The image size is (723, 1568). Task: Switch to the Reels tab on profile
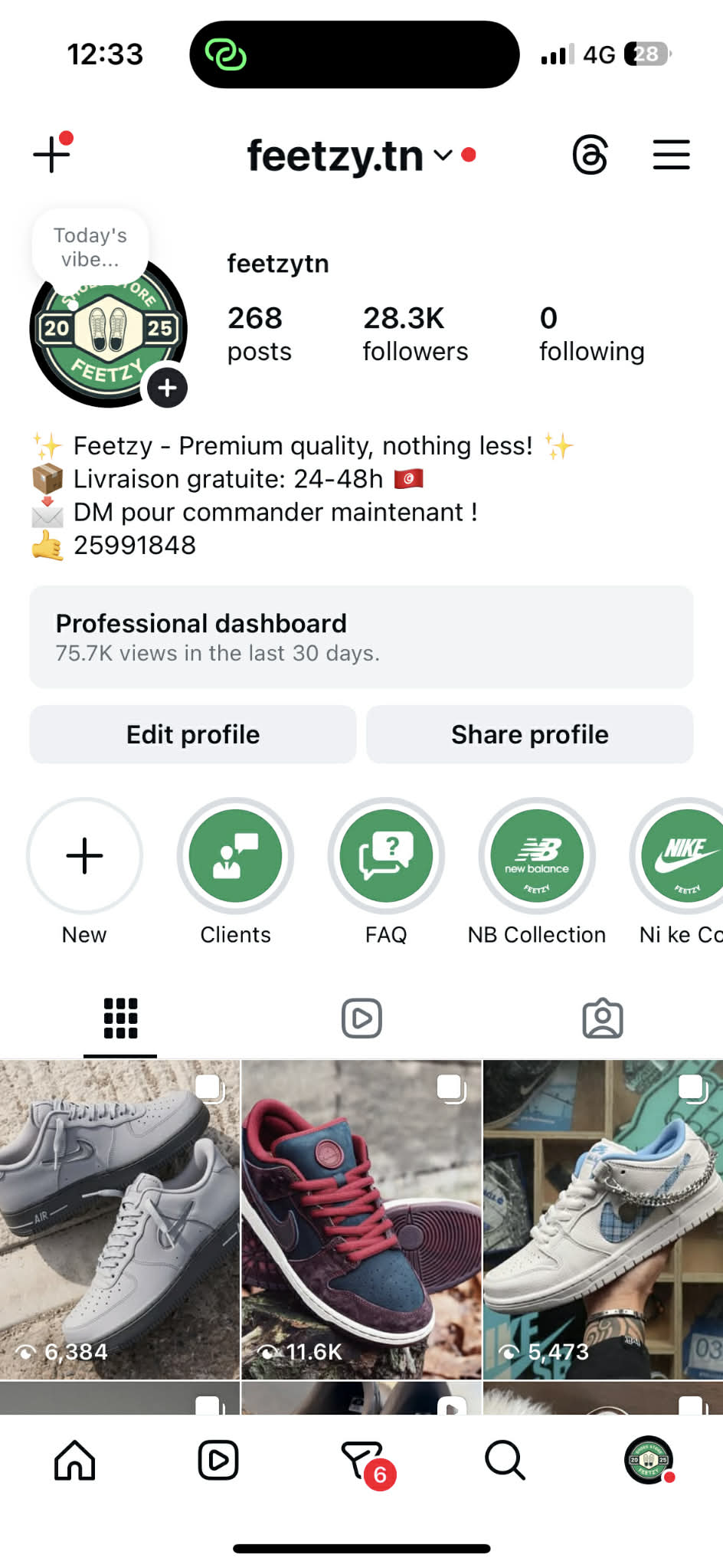361,1019
